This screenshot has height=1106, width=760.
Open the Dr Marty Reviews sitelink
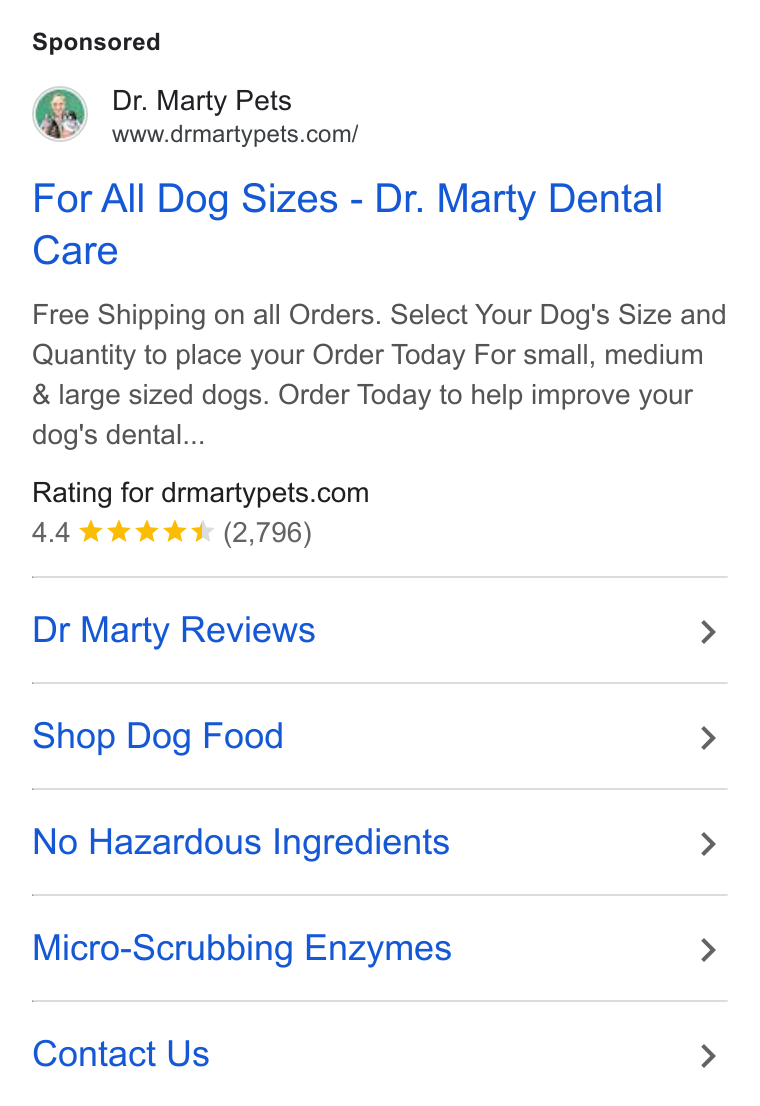[380, 631]
